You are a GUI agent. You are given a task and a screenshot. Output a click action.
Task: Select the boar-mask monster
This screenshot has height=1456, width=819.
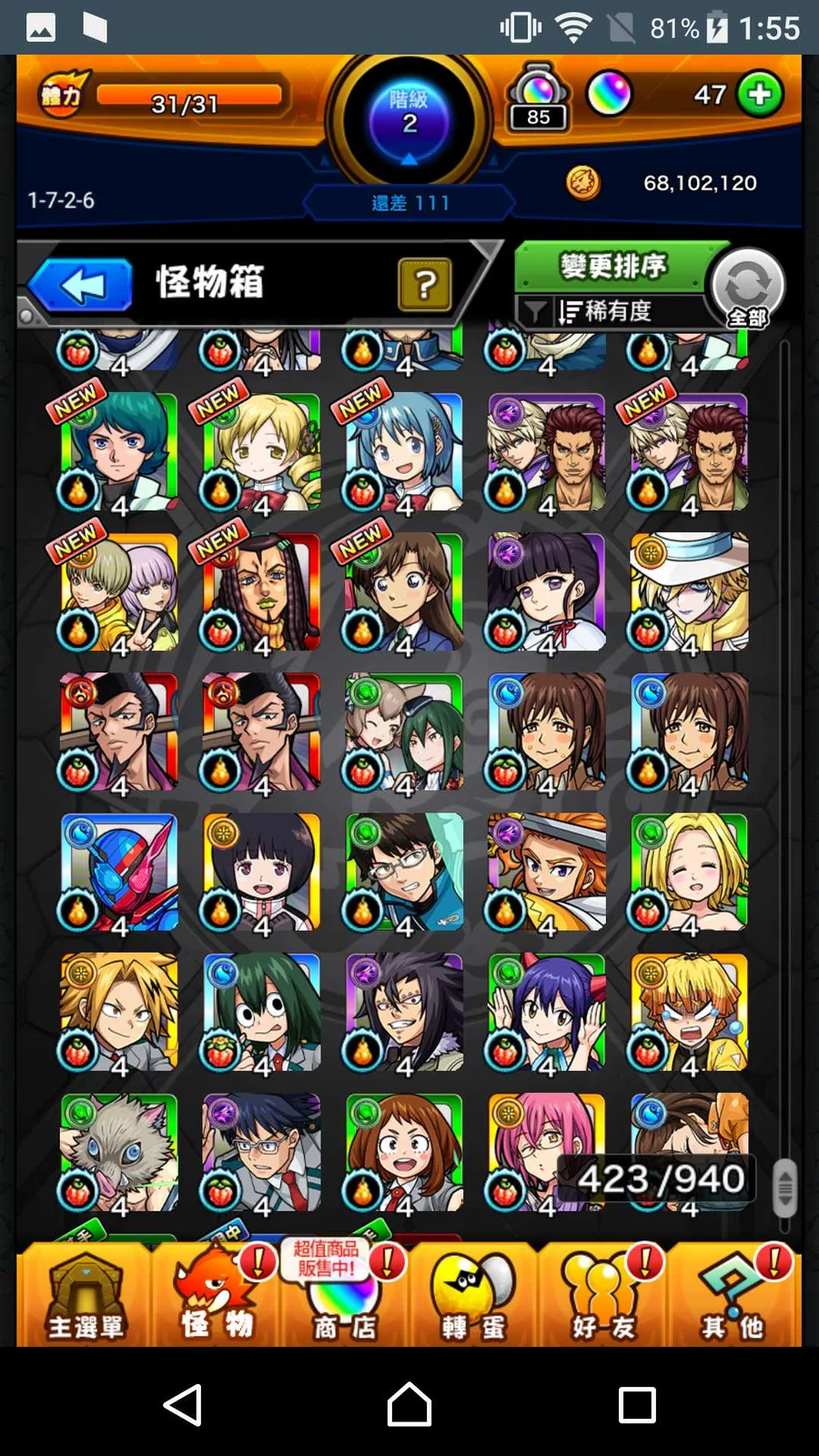pyautogui.click(x=119, y=1153)
